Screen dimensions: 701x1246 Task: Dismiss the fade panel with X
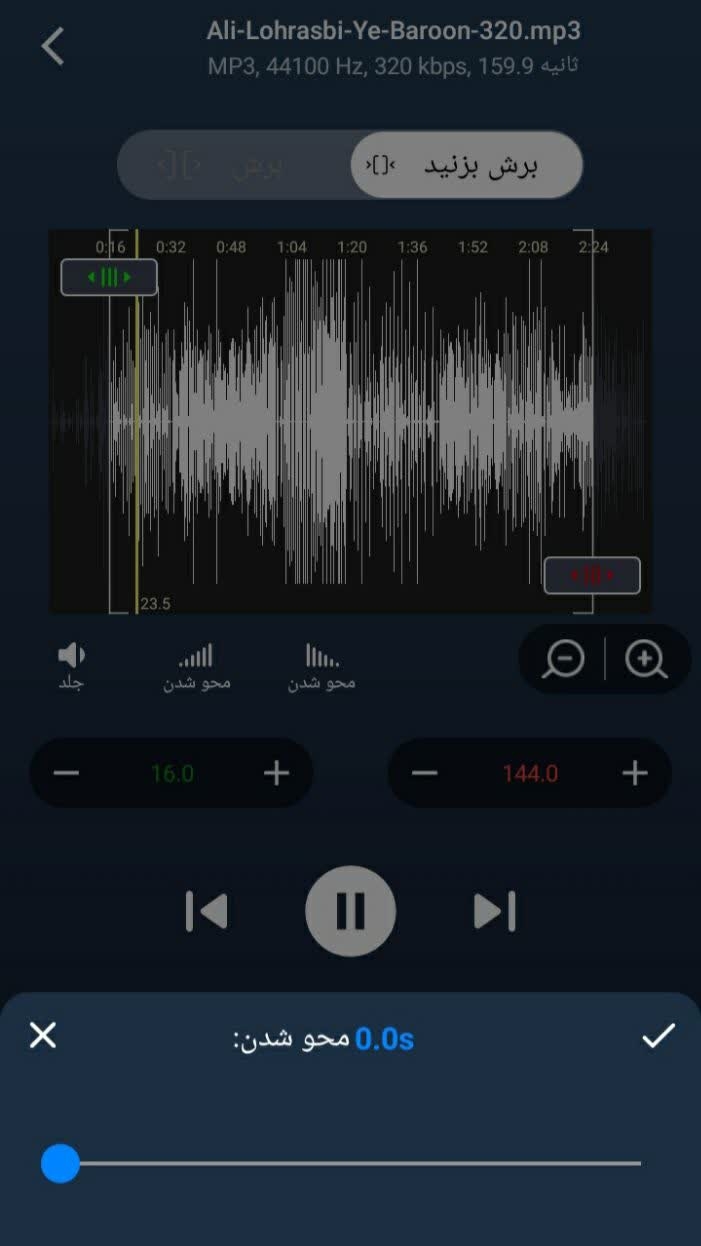click(43, 1036)
